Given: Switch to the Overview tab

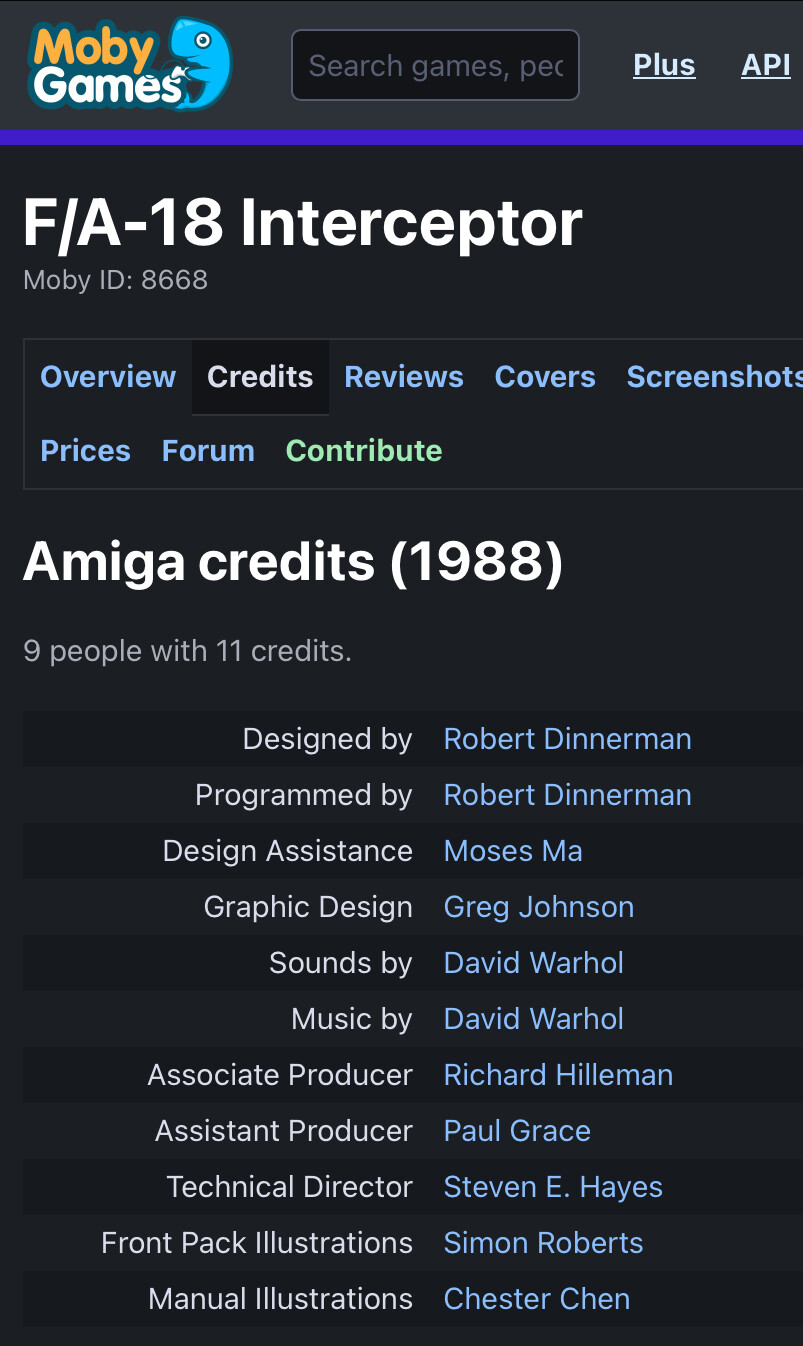Looking at the screenshot, I should 108,377.
